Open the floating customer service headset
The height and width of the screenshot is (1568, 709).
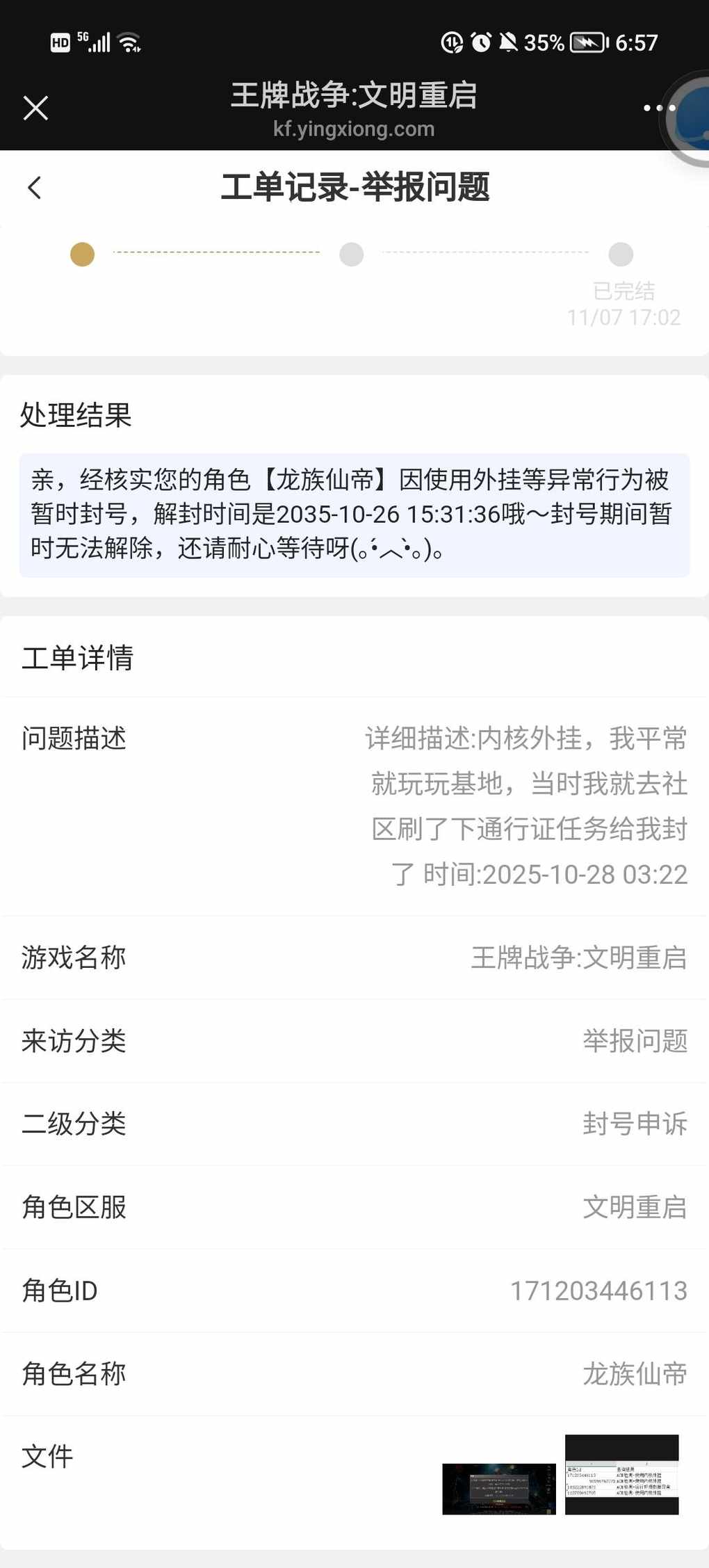coord(692,118)
